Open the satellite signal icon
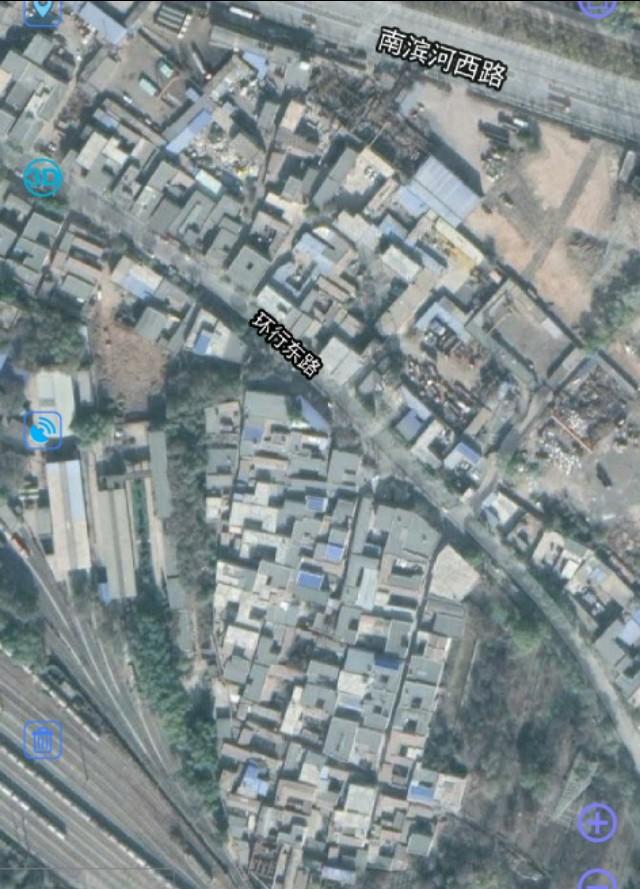Image resolution: width=640 pixels, height=889 pixels. coord(43,431)
